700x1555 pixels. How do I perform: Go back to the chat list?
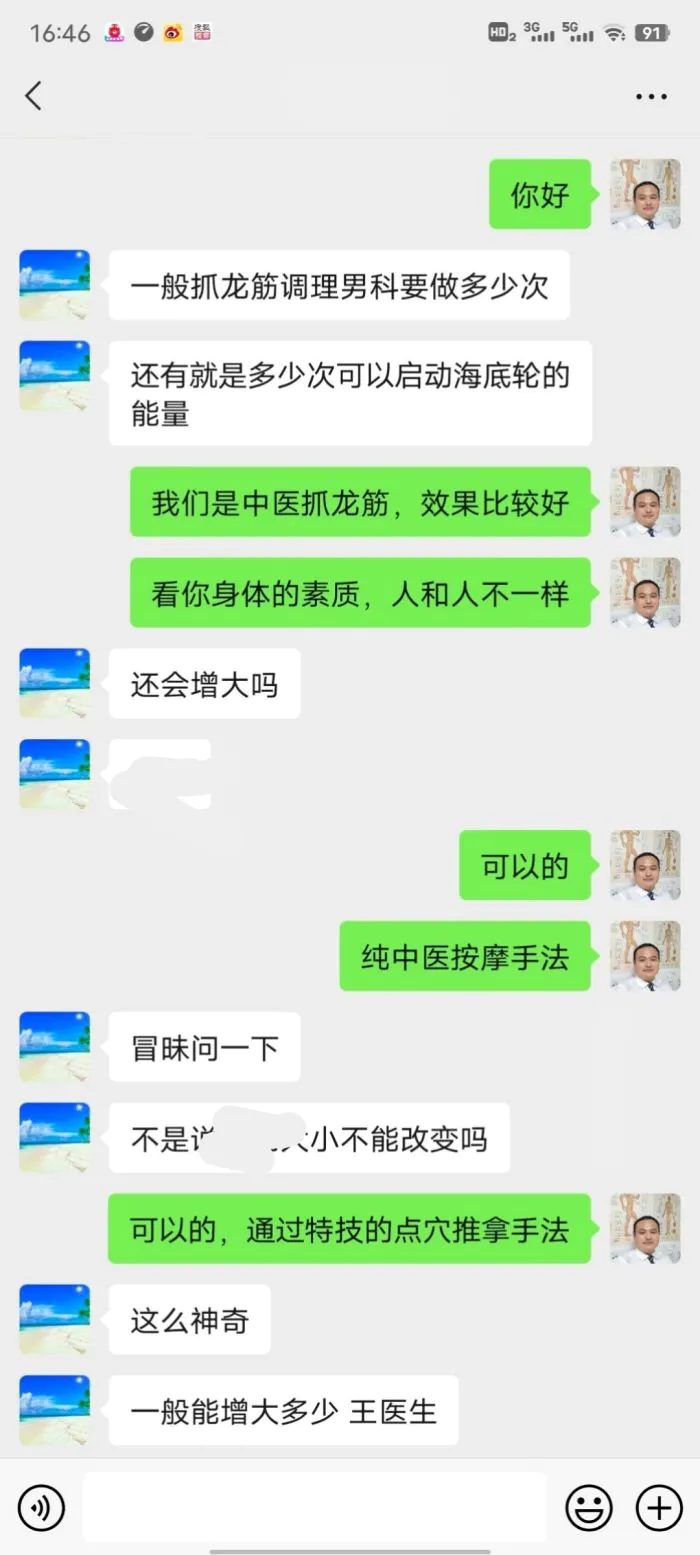34,96
